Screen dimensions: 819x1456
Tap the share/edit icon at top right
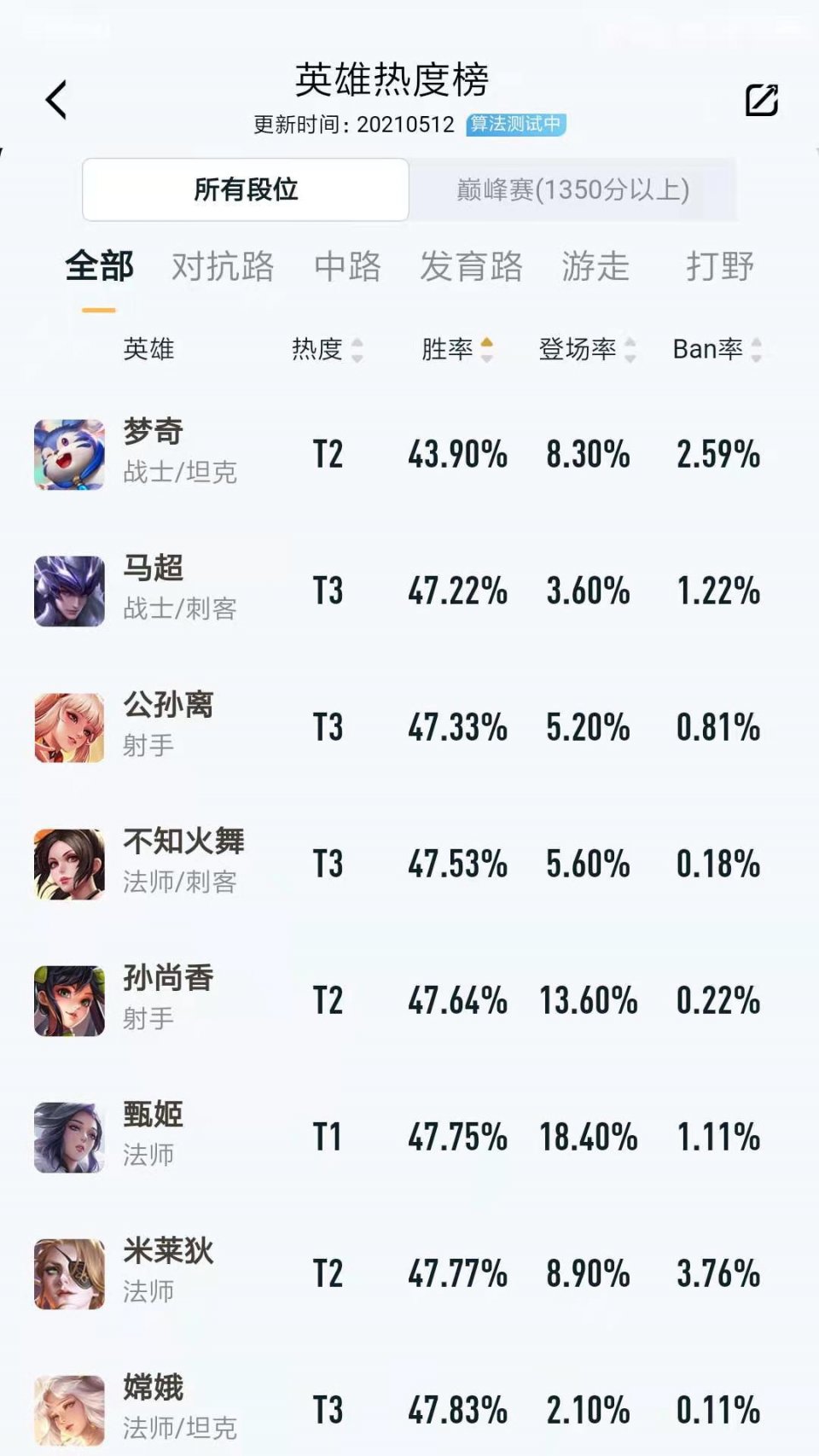click(x=761, y=100)
